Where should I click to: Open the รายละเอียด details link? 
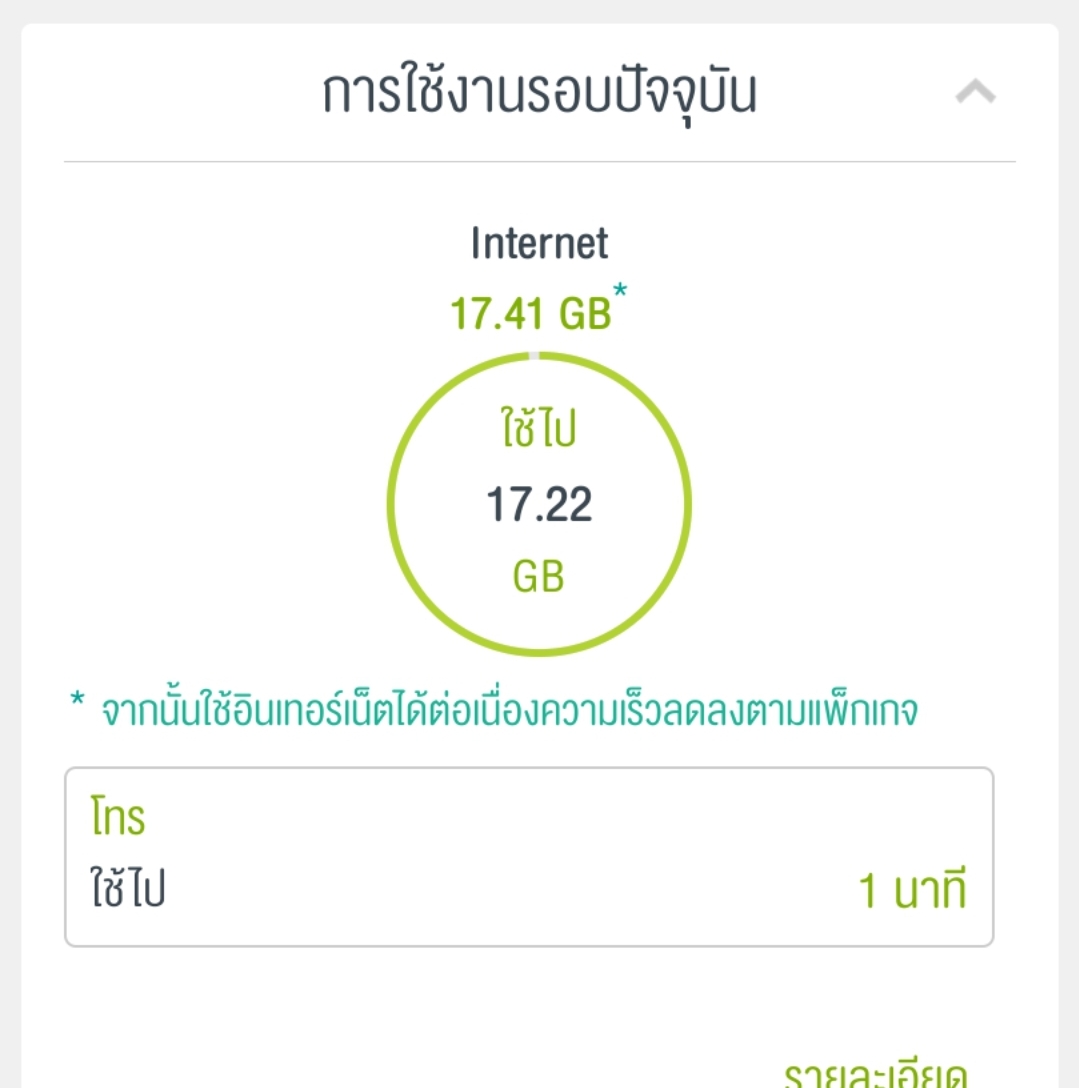click(x=875, y=1072)
